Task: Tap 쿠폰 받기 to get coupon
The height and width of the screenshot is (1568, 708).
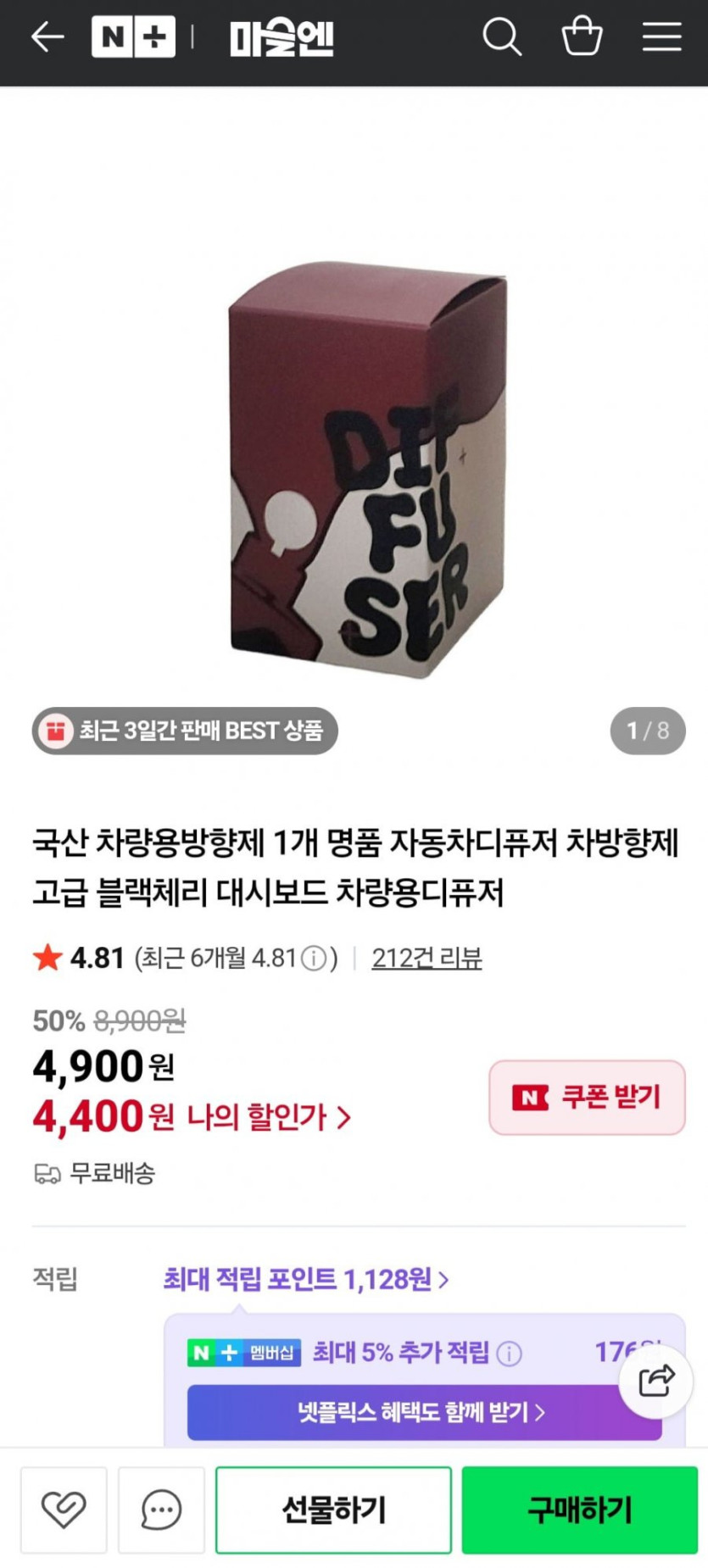Action: (x=587, y=1098)
